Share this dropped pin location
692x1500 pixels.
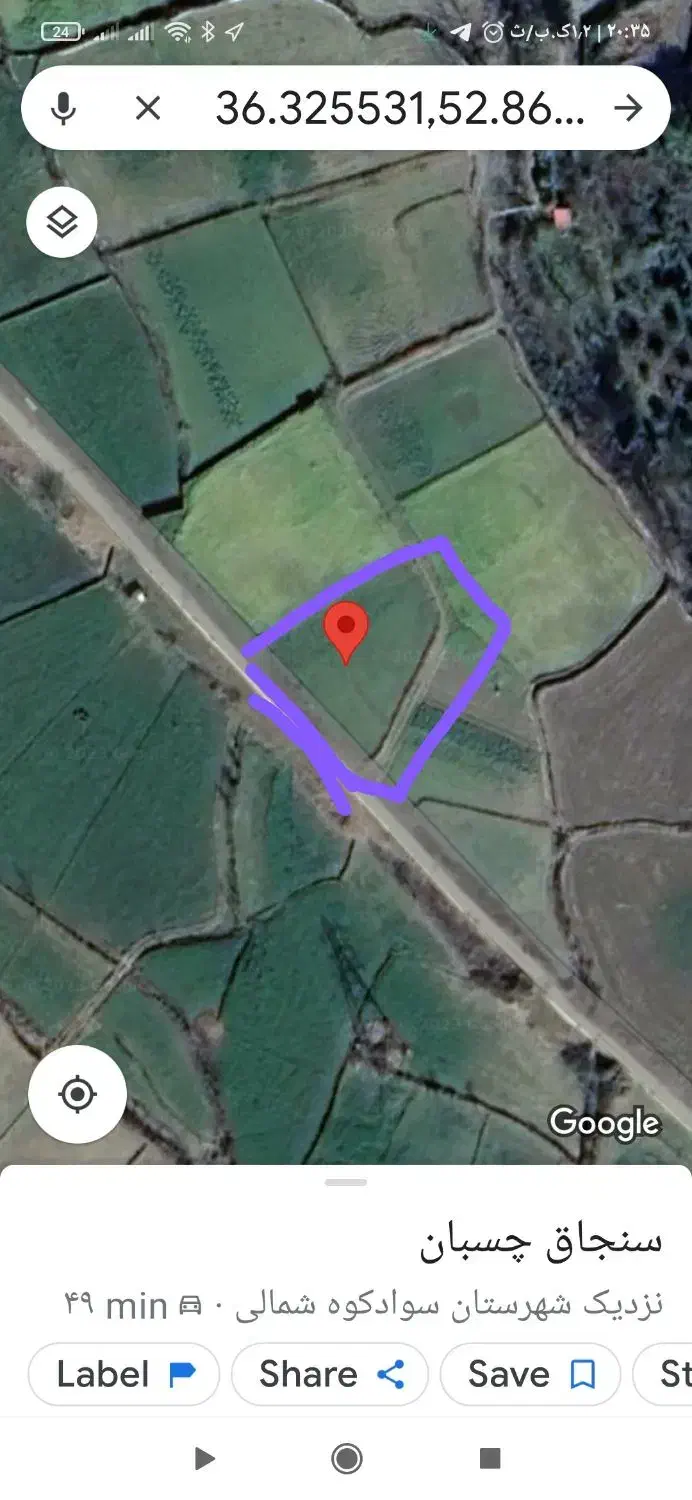(x=330, y=1374)
